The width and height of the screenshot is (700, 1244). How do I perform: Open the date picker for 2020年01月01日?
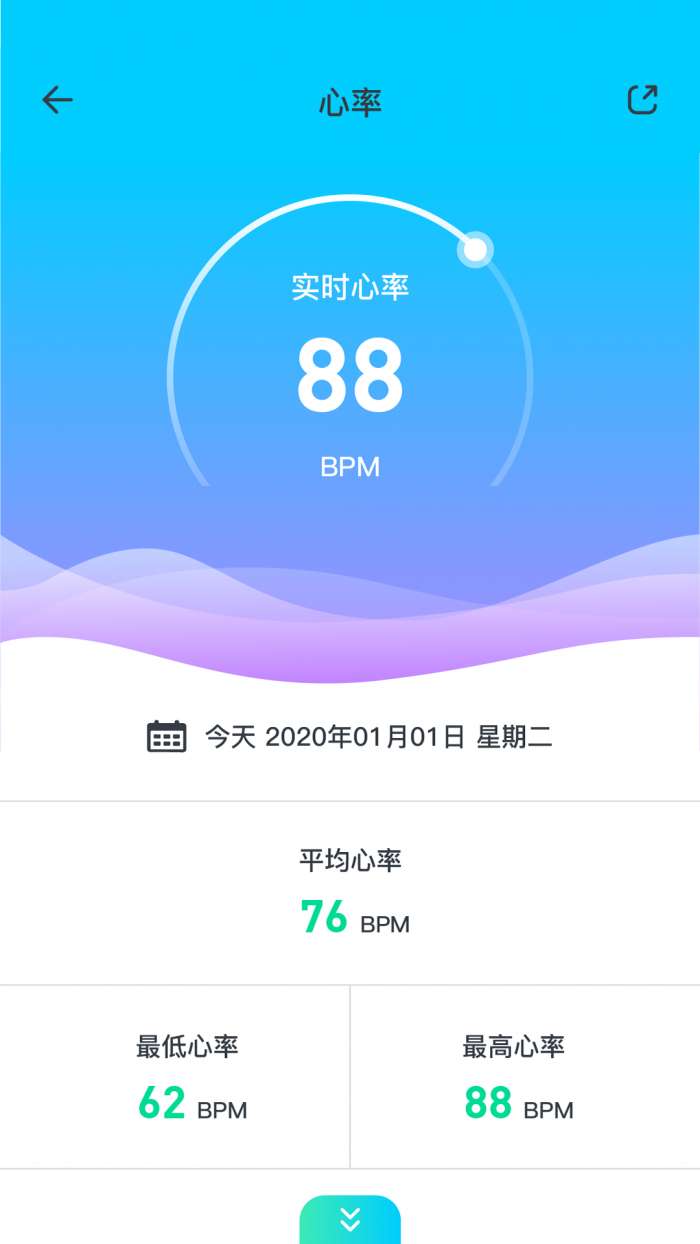[x=167, y=737]
